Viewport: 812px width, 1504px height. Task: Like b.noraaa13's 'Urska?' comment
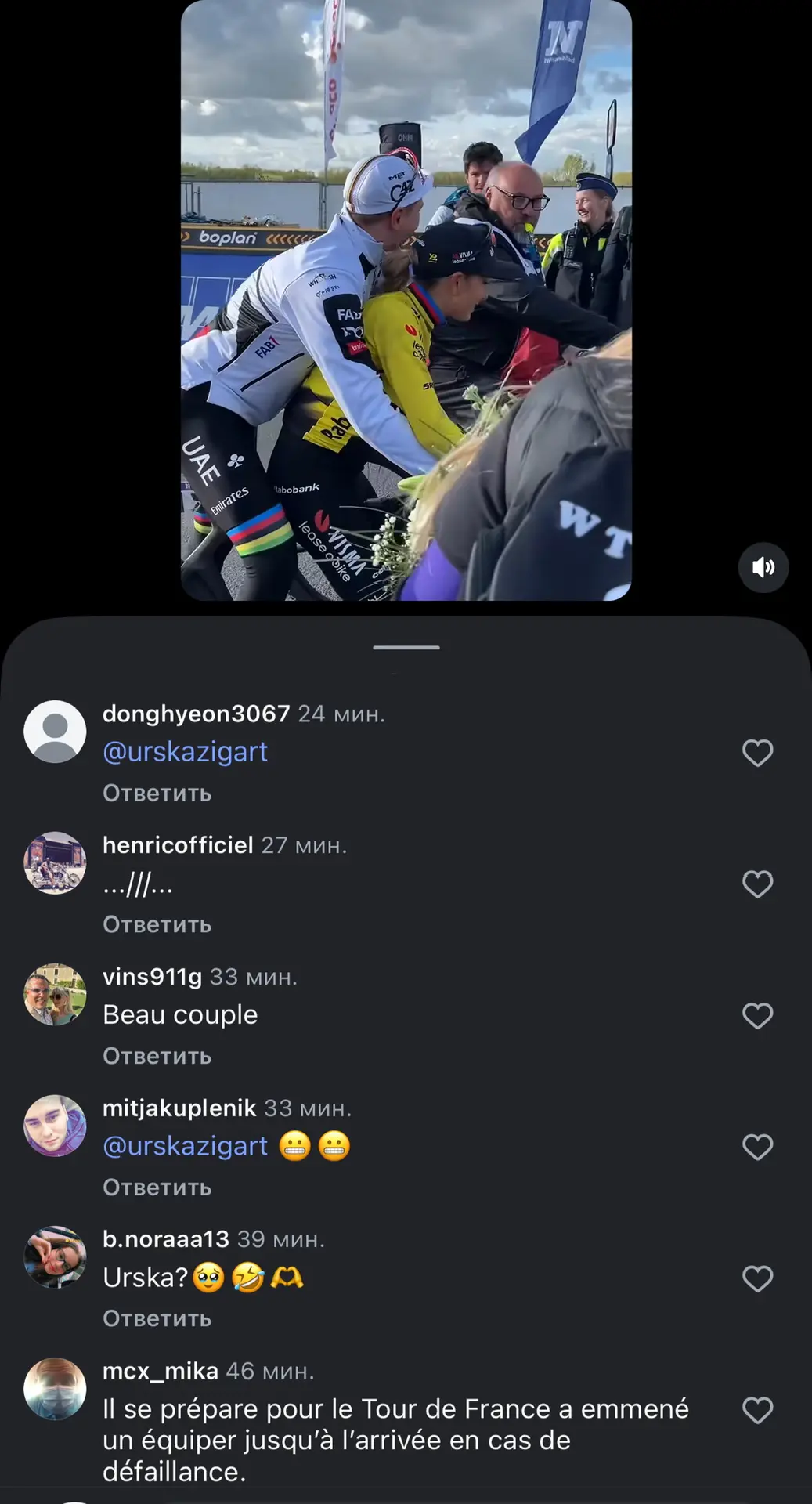point(757,1279)
